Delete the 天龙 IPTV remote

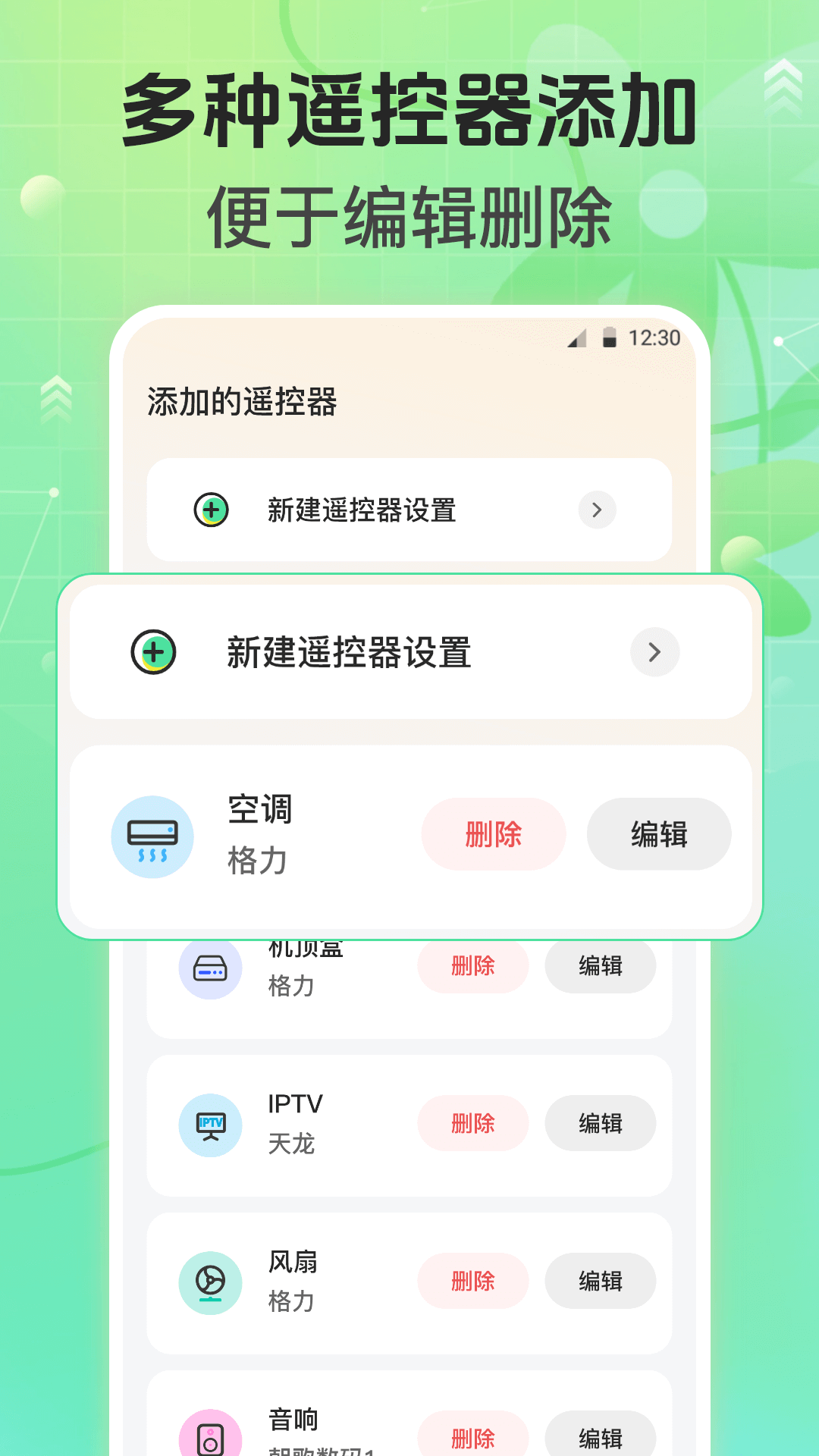coord(472,1125)
